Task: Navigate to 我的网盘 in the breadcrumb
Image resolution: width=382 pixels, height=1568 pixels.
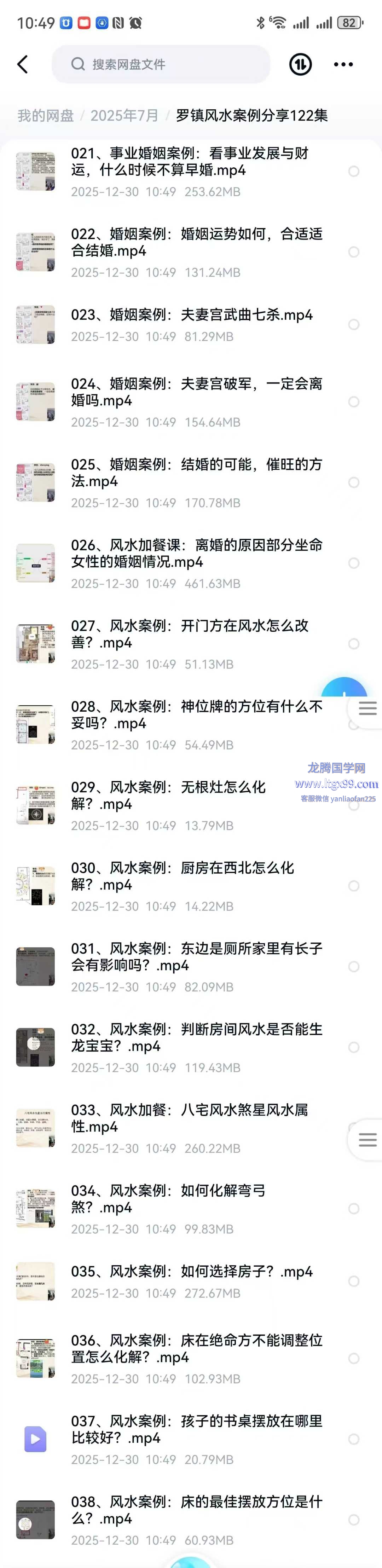Action: pyautogui.click(x=46, y=116)
